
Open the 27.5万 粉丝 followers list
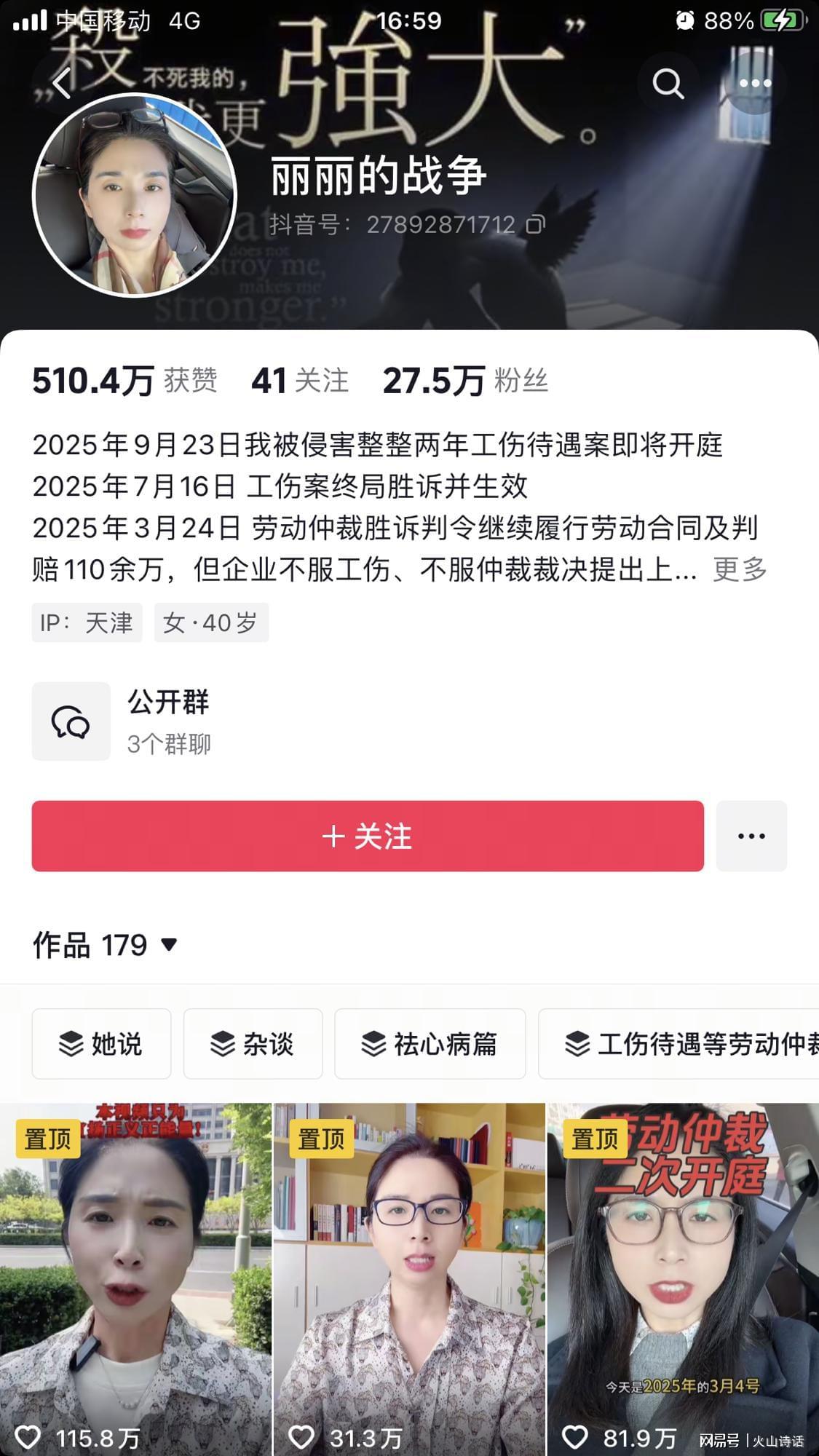click(x=465, y=381)
